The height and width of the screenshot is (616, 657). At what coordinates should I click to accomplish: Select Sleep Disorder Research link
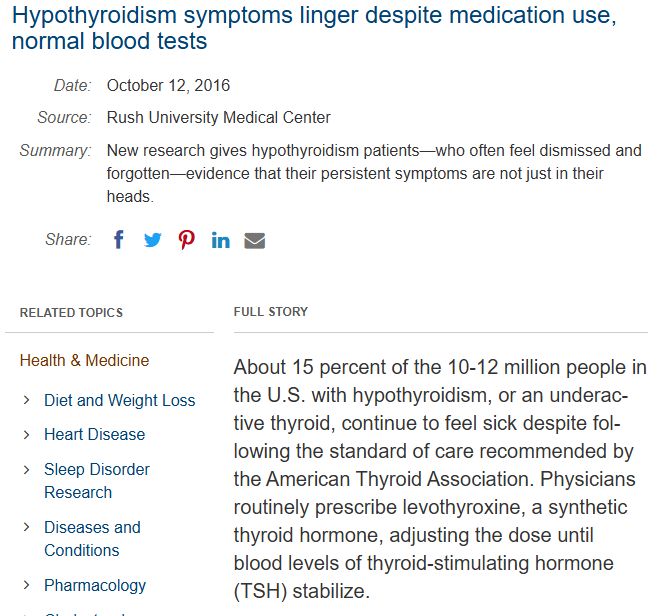pyautogui.click(x=97, y=481)
